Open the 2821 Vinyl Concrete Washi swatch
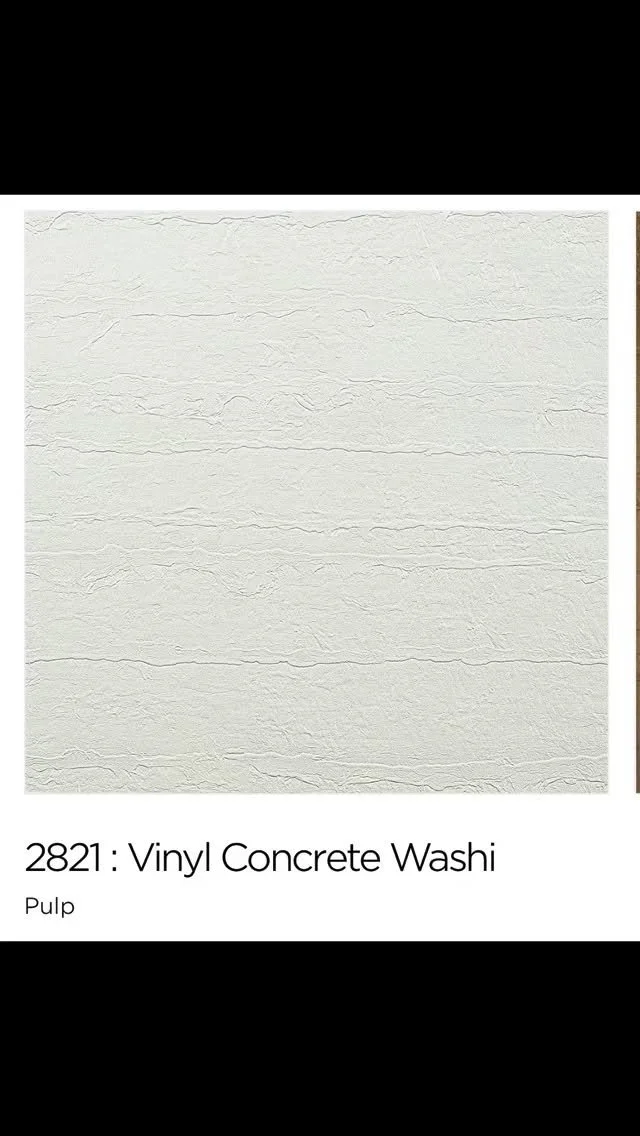Image resolution: width=640 pixels, height=1136 pixels. coord(316,502)
